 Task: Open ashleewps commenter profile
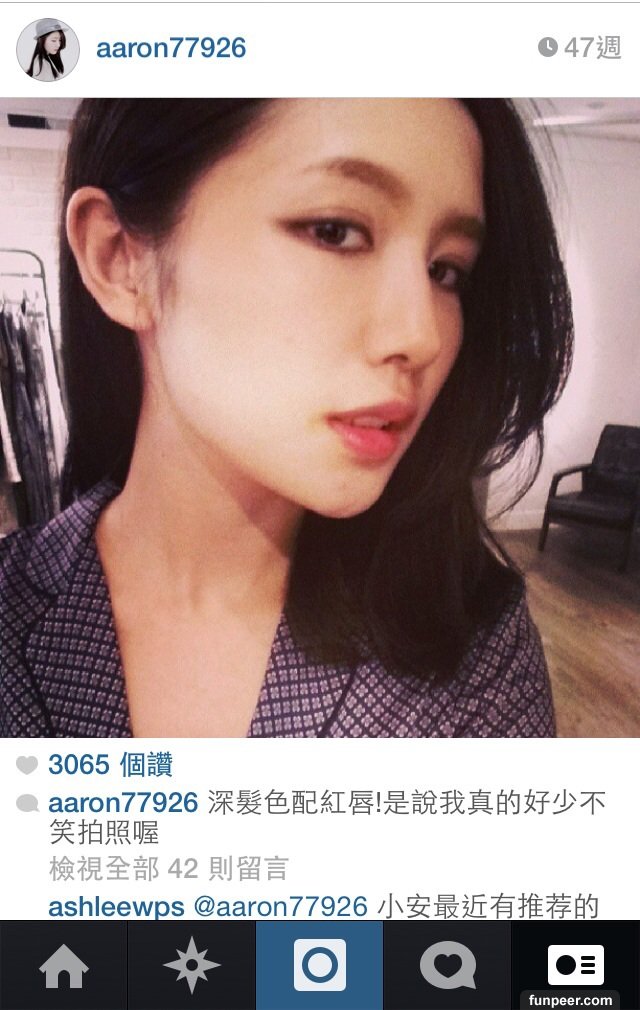pos(116,907)
